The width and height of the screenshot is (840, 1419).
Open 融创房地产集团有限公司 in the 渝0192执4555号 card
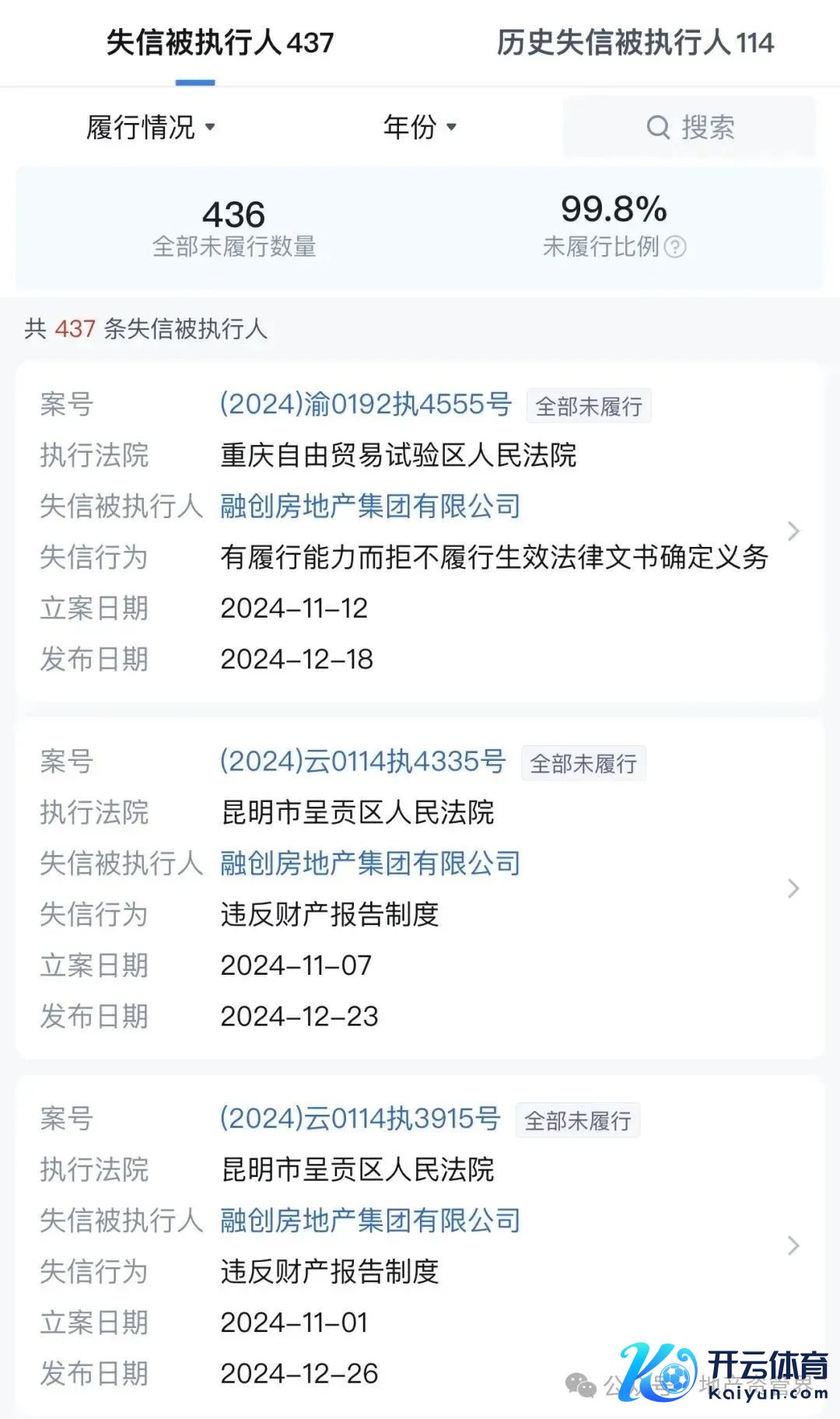pyautogui.click(x=370, y=506)
